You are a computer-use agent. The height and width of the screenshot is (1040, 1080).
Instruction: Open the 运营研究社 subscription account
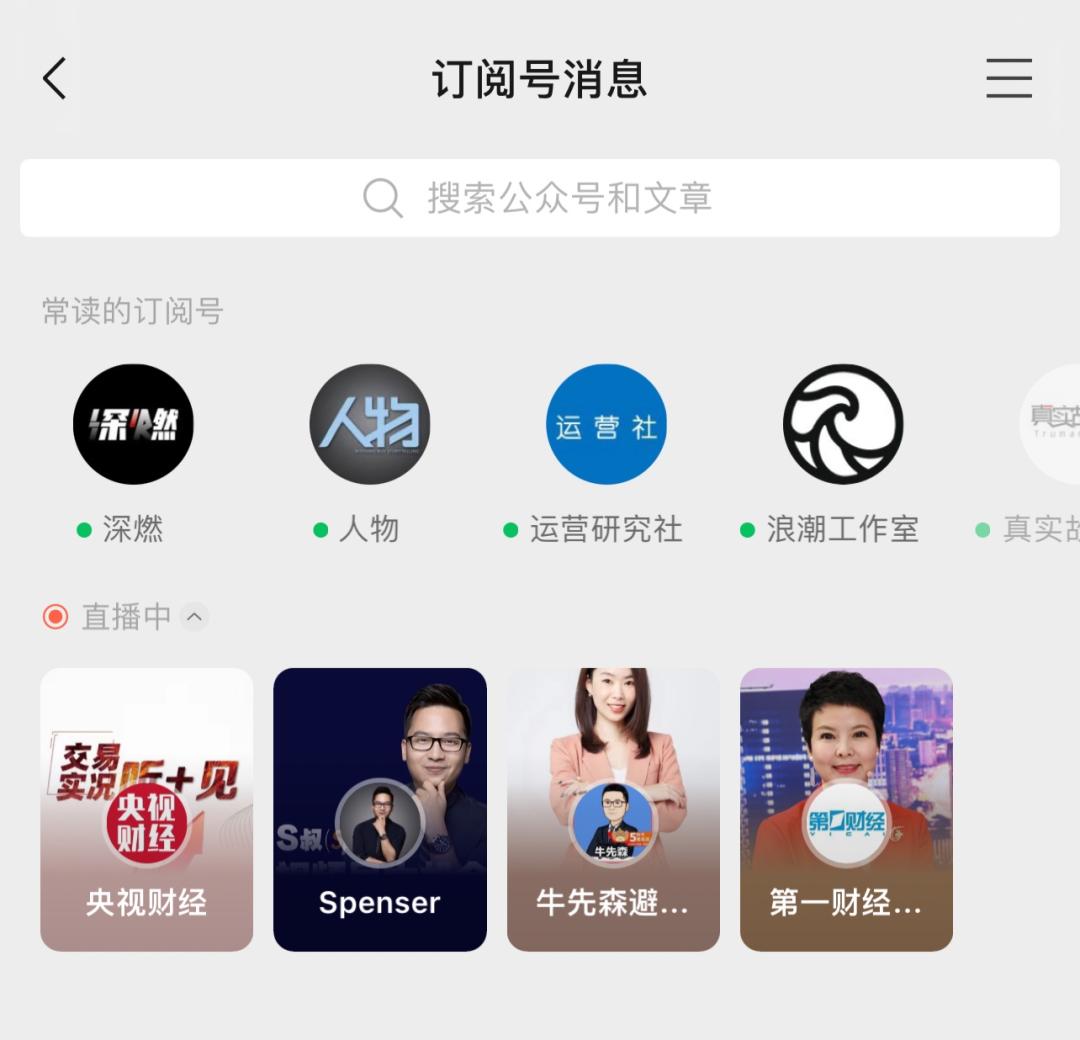pos(605,425)
